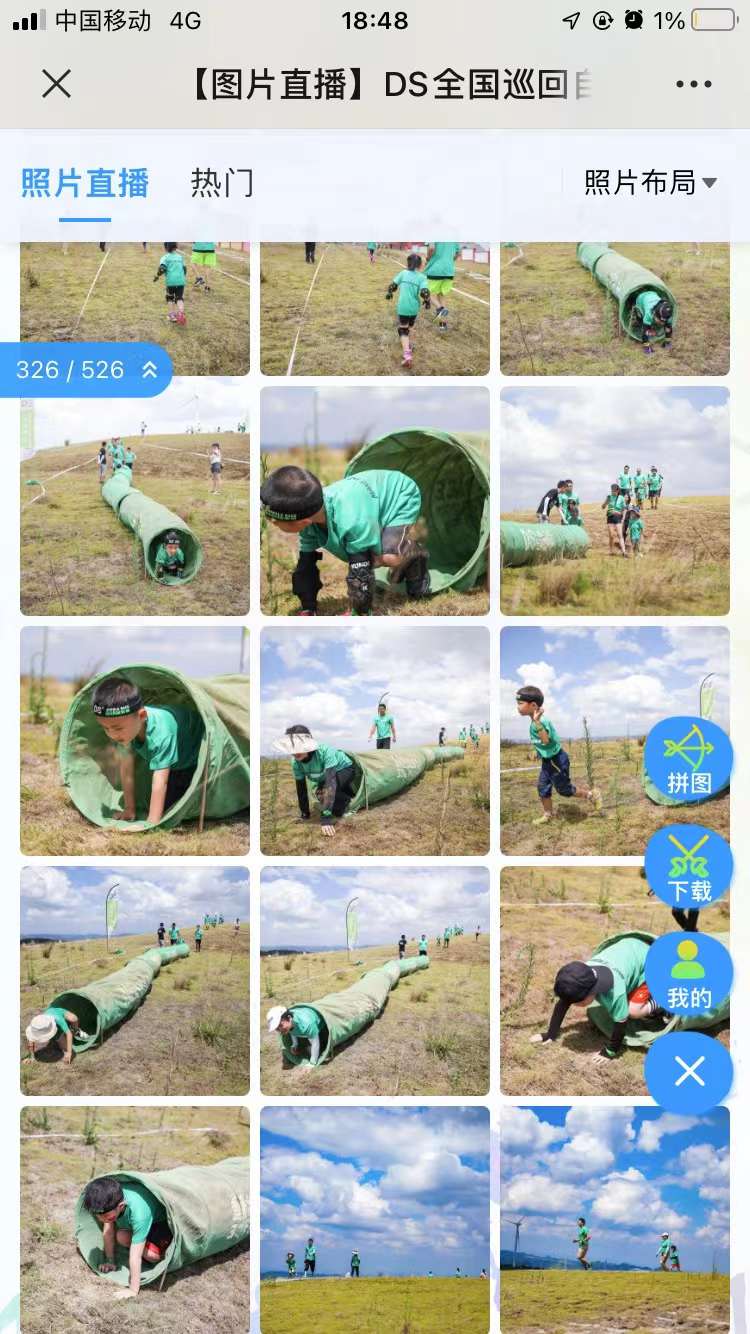Select the 照片直播 tab
Viewport: 750px width, 1334px height.
(85, 183)
